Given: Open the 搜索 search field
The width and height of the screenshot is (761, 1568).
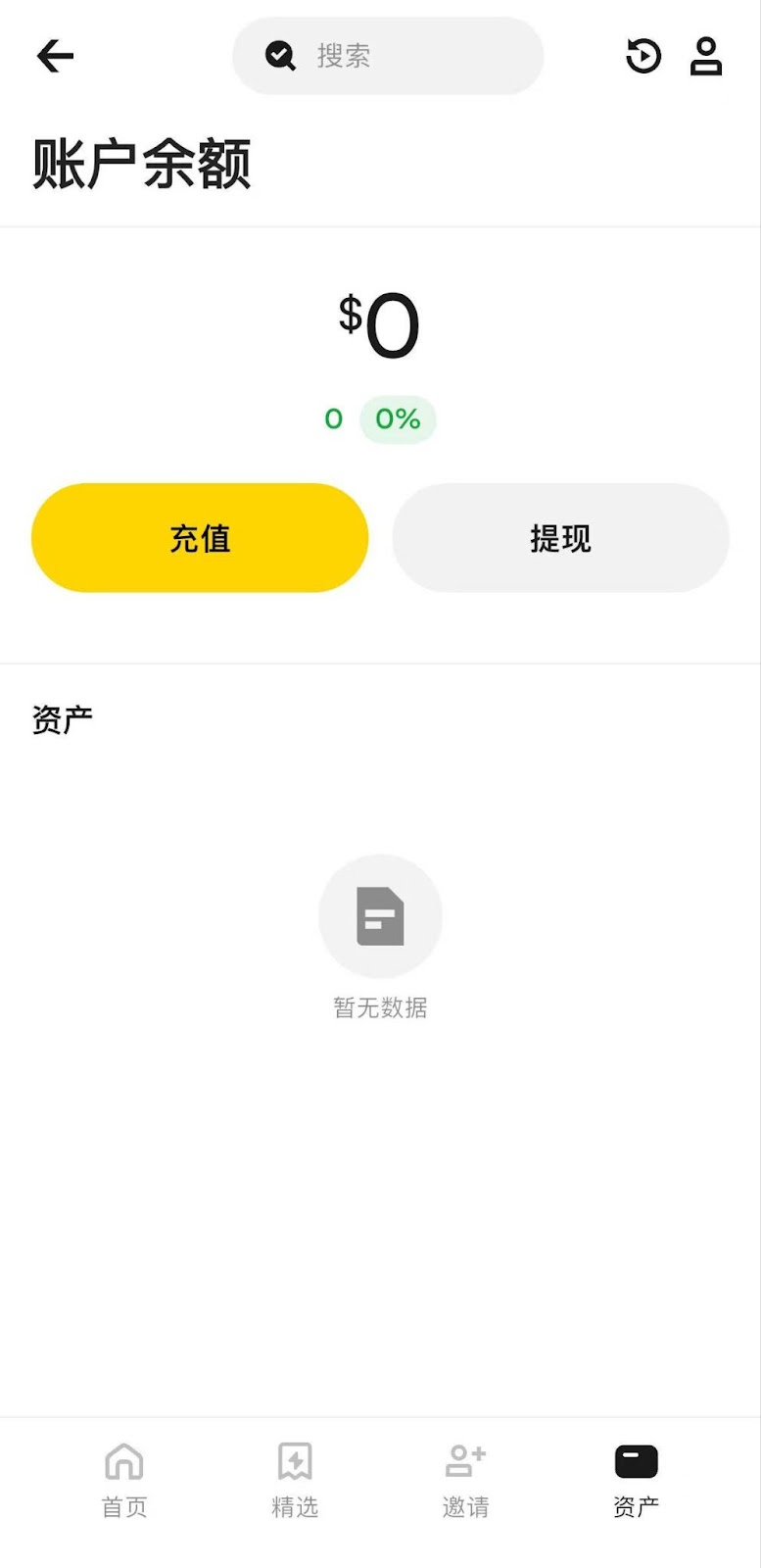Looking at the screenshot, I should tap(388, 56).
